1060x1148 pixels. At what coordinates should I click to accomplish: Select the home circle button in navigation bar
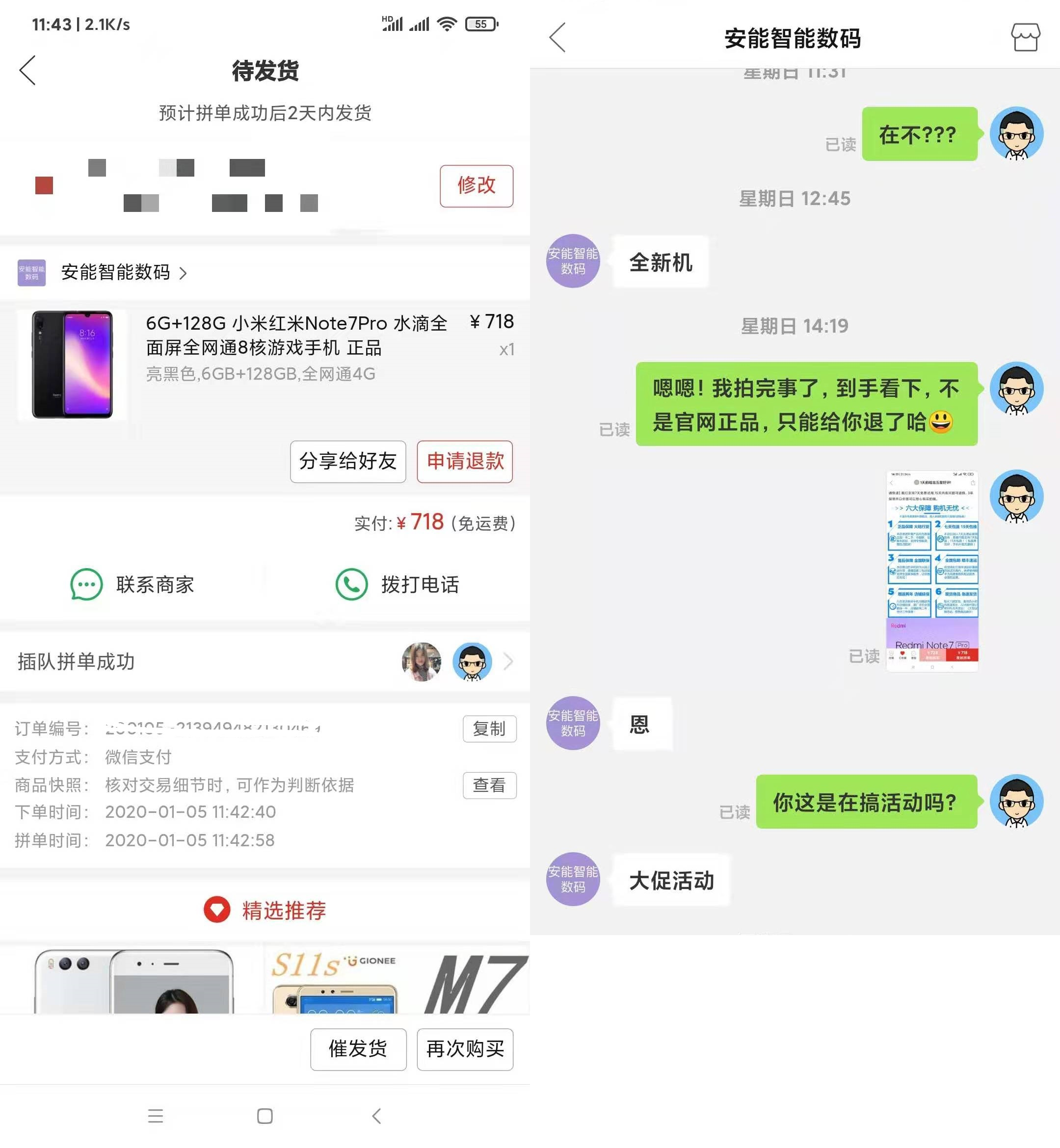click(x=265, y=1117)
